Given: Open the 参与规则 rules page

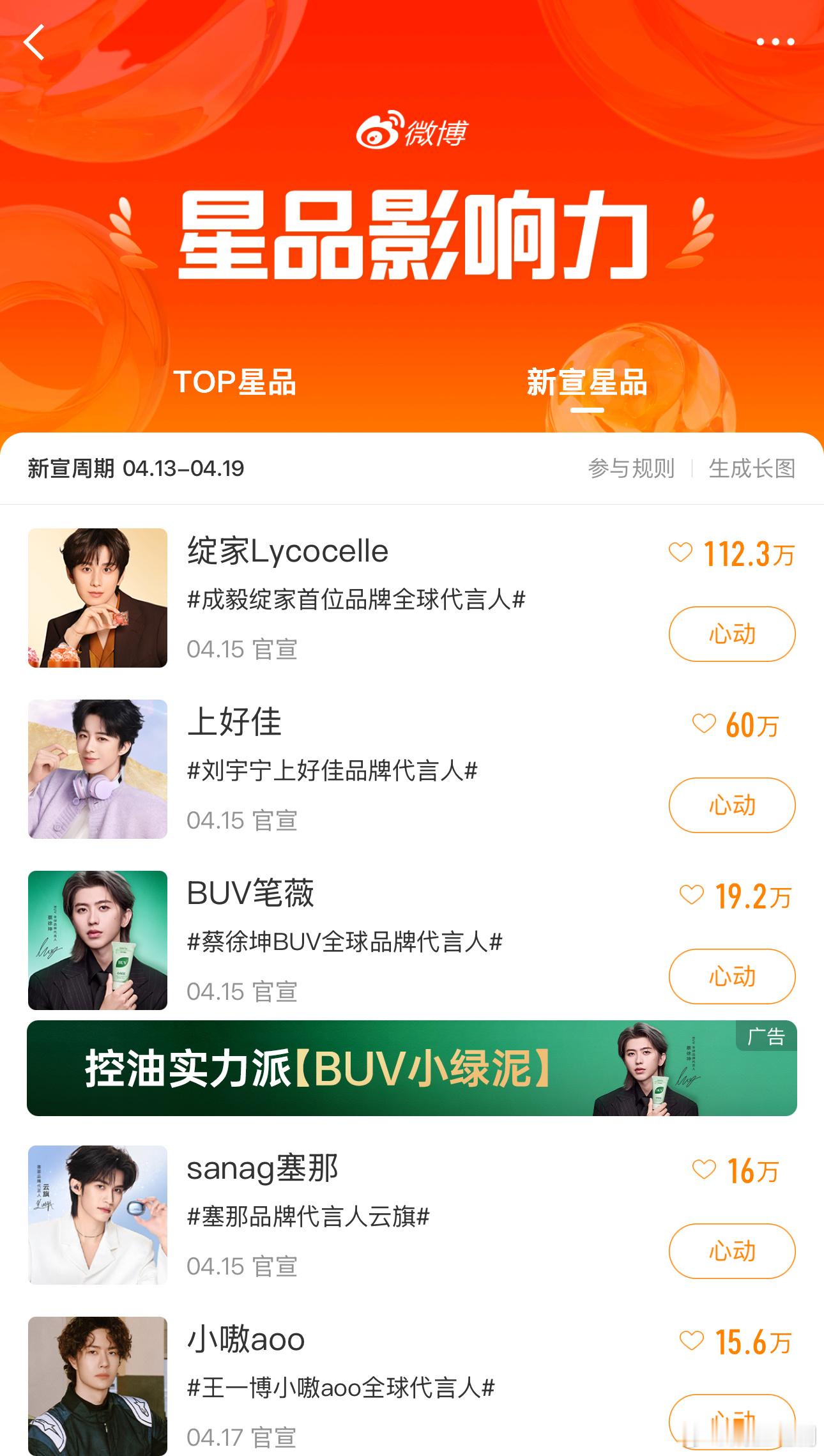Looking at the screenshot, I should pyautogui.click(x=630, y=469).
